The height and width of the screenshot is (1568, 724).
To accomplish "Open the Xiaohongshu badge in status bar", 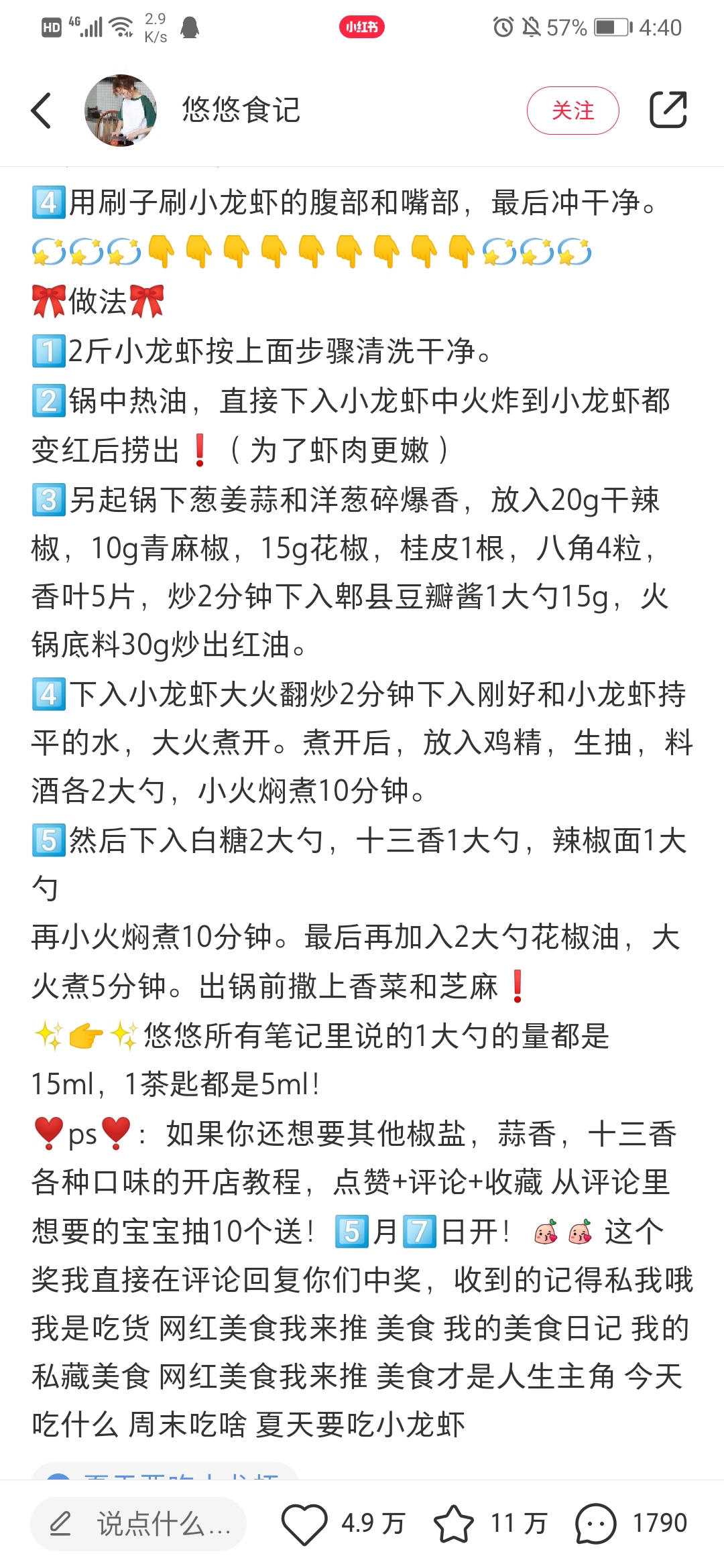I will coord(362,28).
